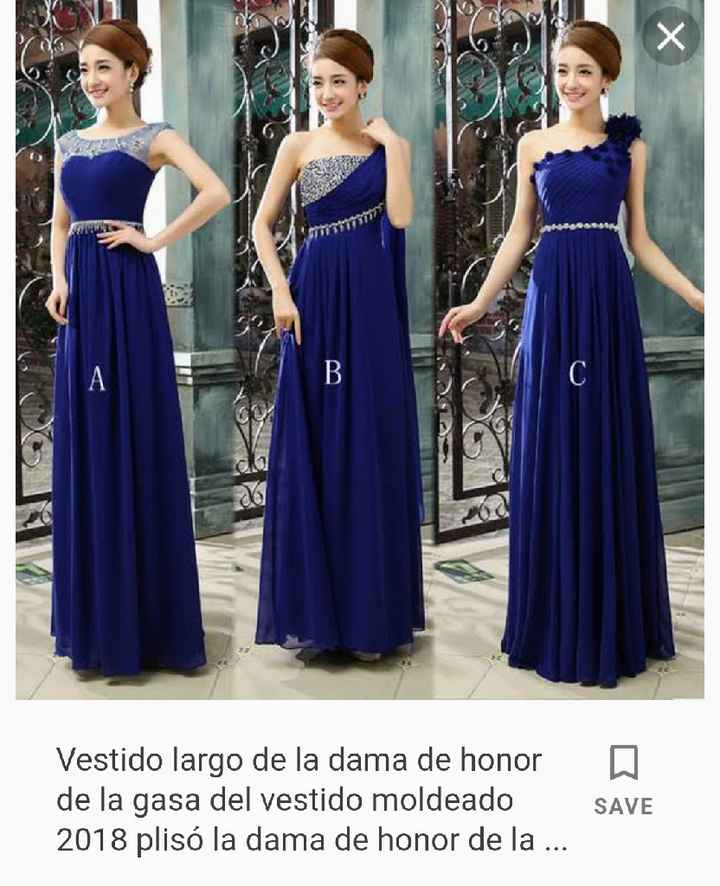Image resolution: width=720 pixels, height=886 pixels.
Task: Close the image viewer
Action: click(x=670, y=37)
